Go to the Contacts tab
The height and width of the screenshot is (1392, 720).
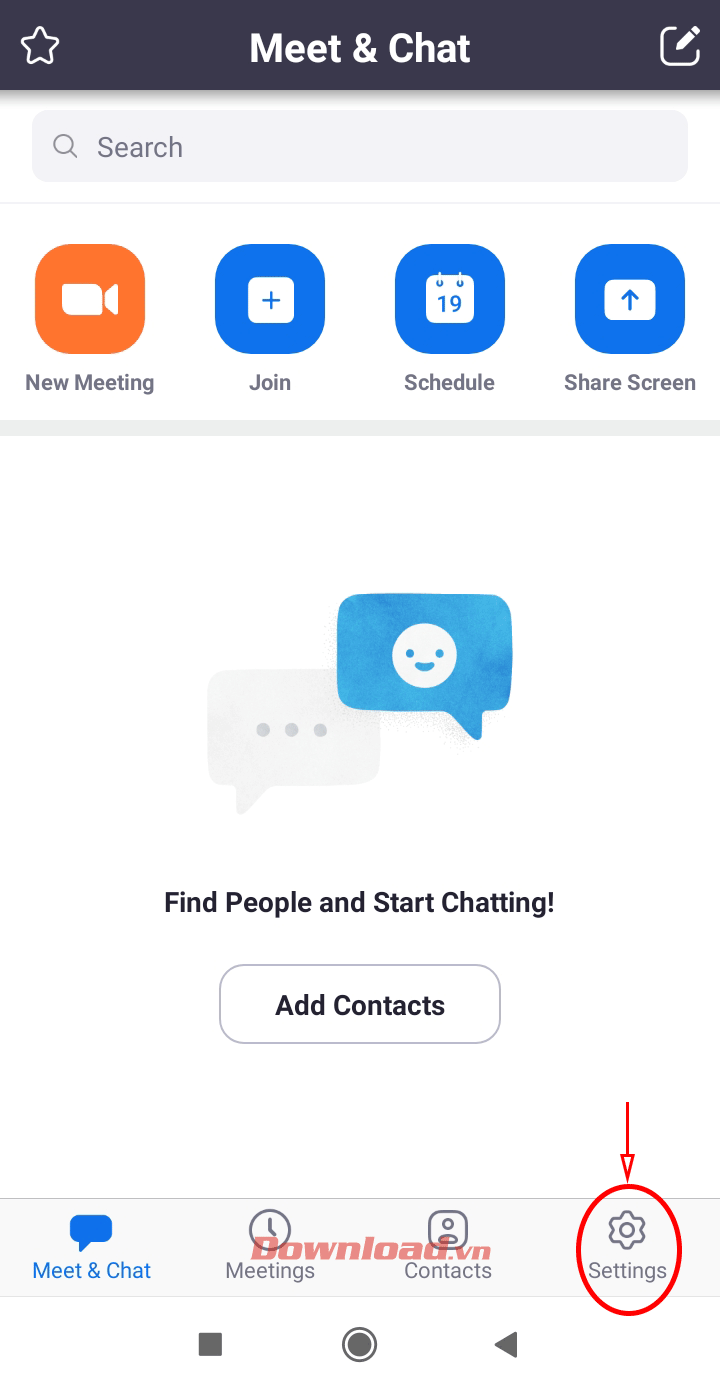coord(448,1246)
